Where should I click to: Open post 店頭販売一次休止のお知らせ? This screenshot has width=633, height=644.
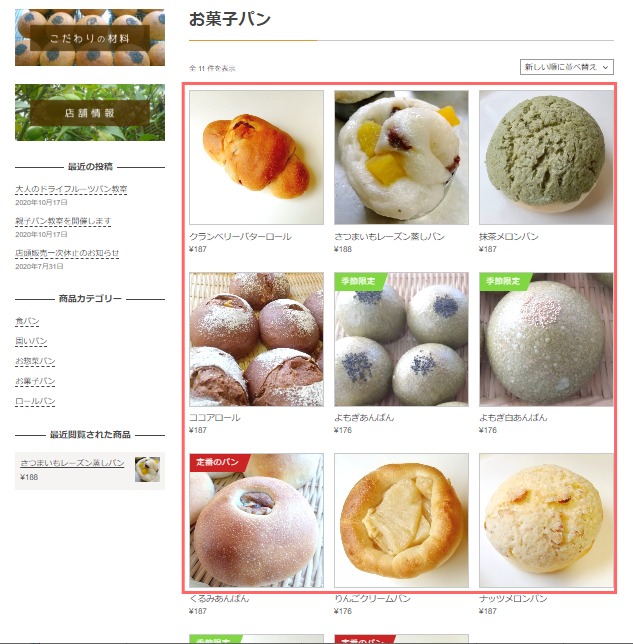click(67, 253)
